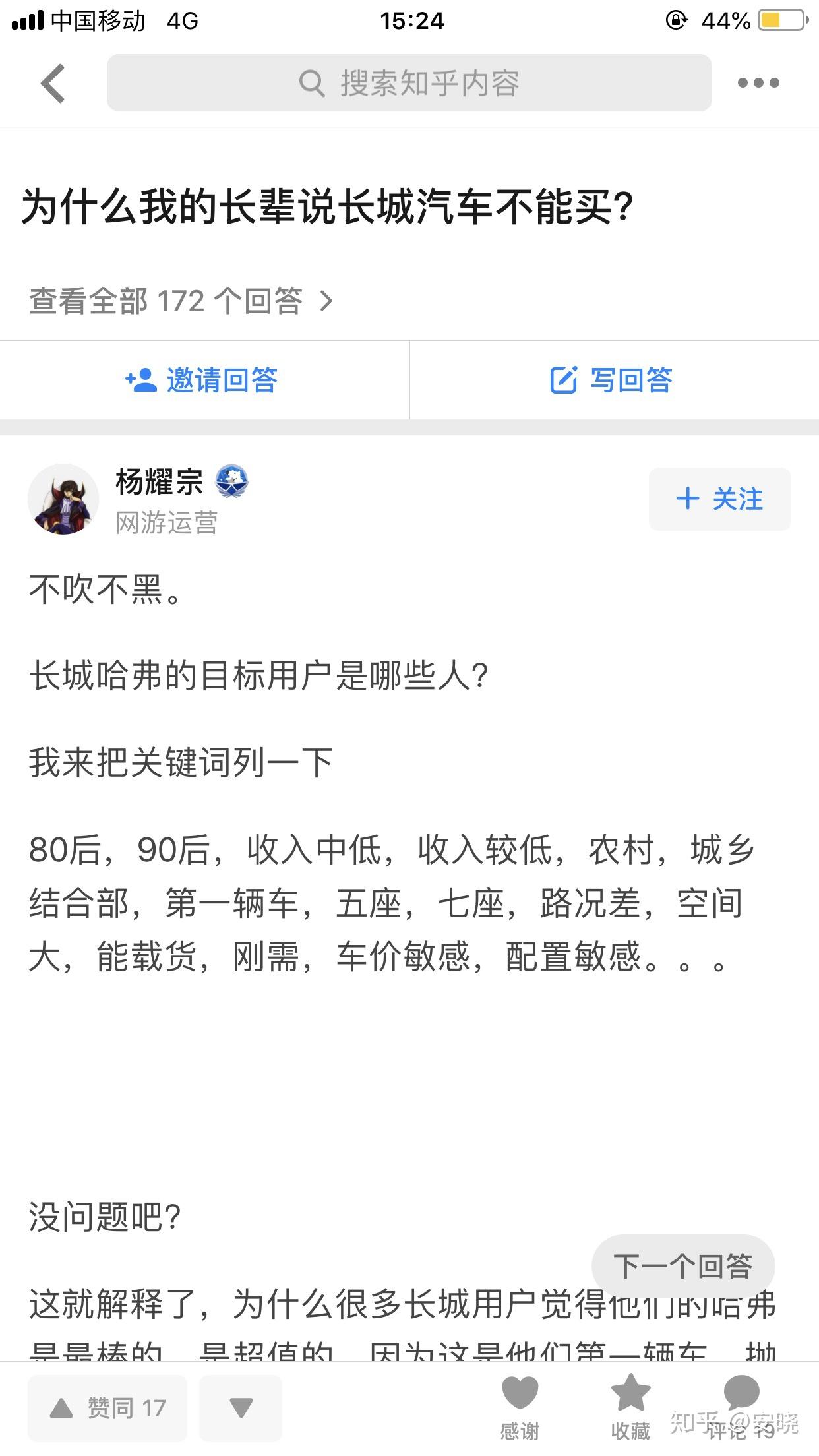This screenshot has width=819, height=1456.
Task: Follow 杨耀宗 with the 关注 button
Action: click(719, 499)
